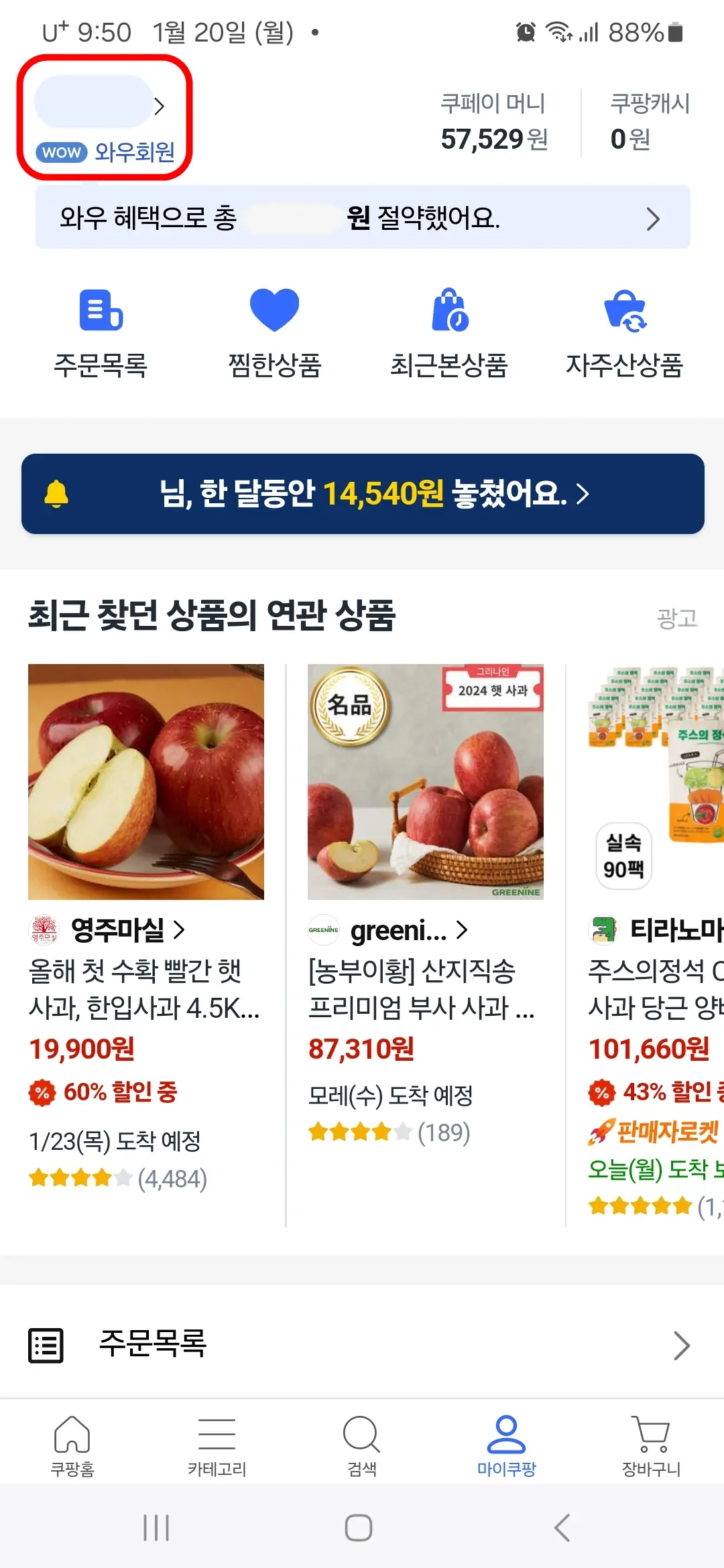Expand profile details via name chevron

[x=160, y=106]
